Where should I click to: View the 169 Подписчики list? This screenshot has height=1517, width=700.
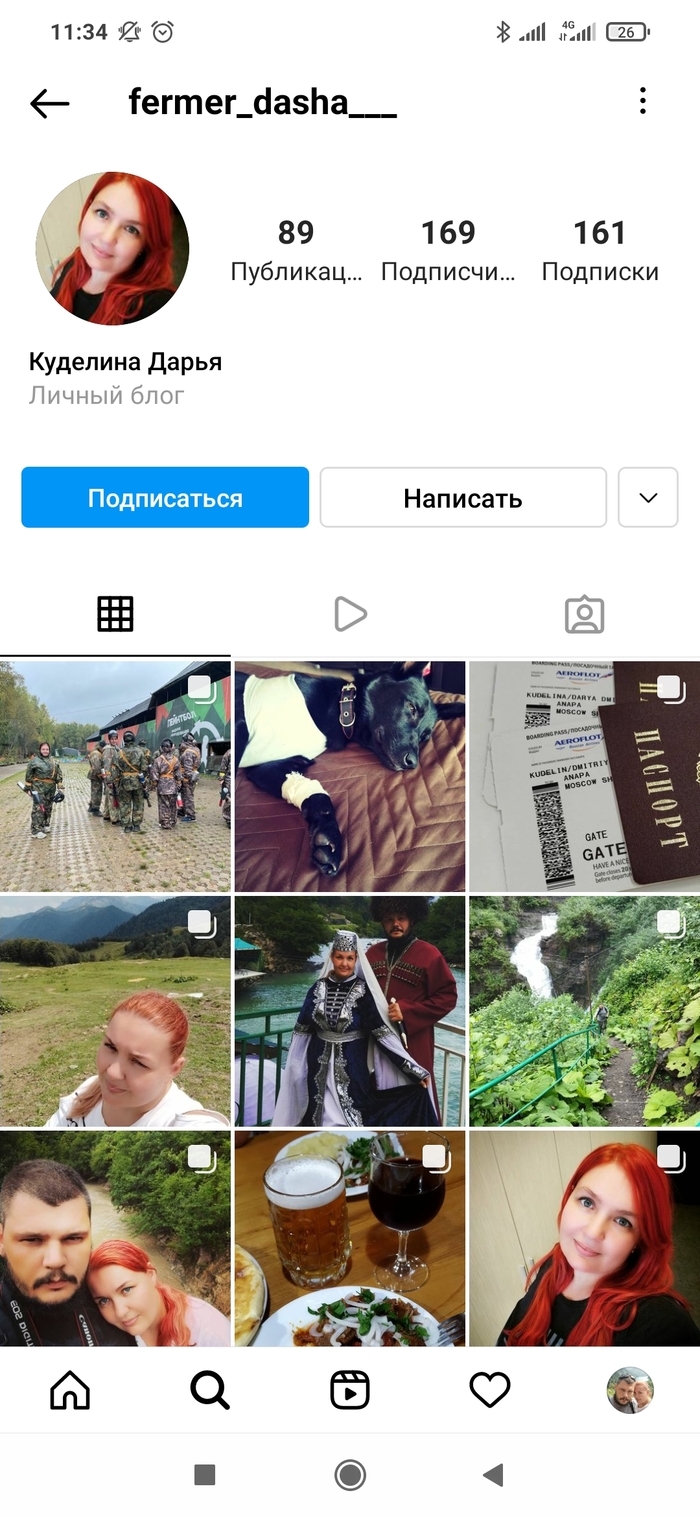448,250
